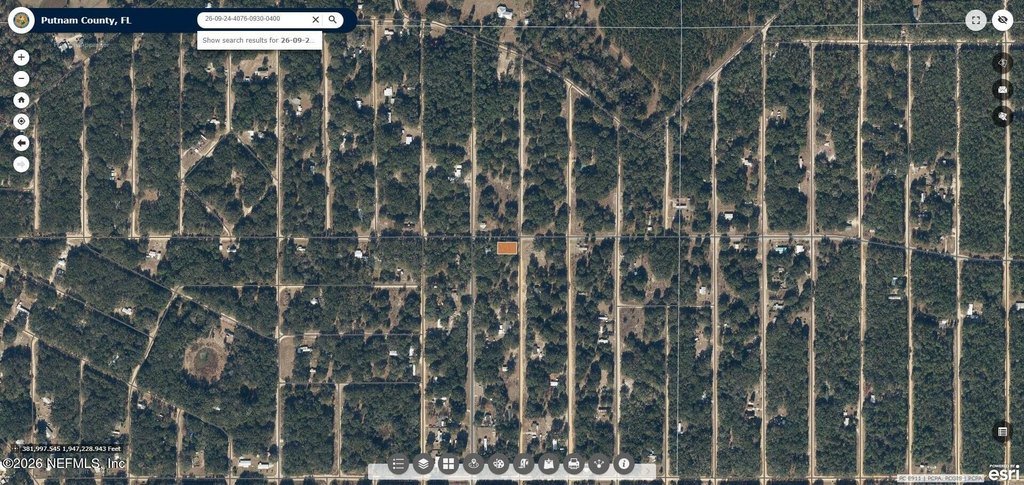Zoom in on the map
Viewport: 1024px width, 485px height.
pyautogui.click(x=21, y=58)
